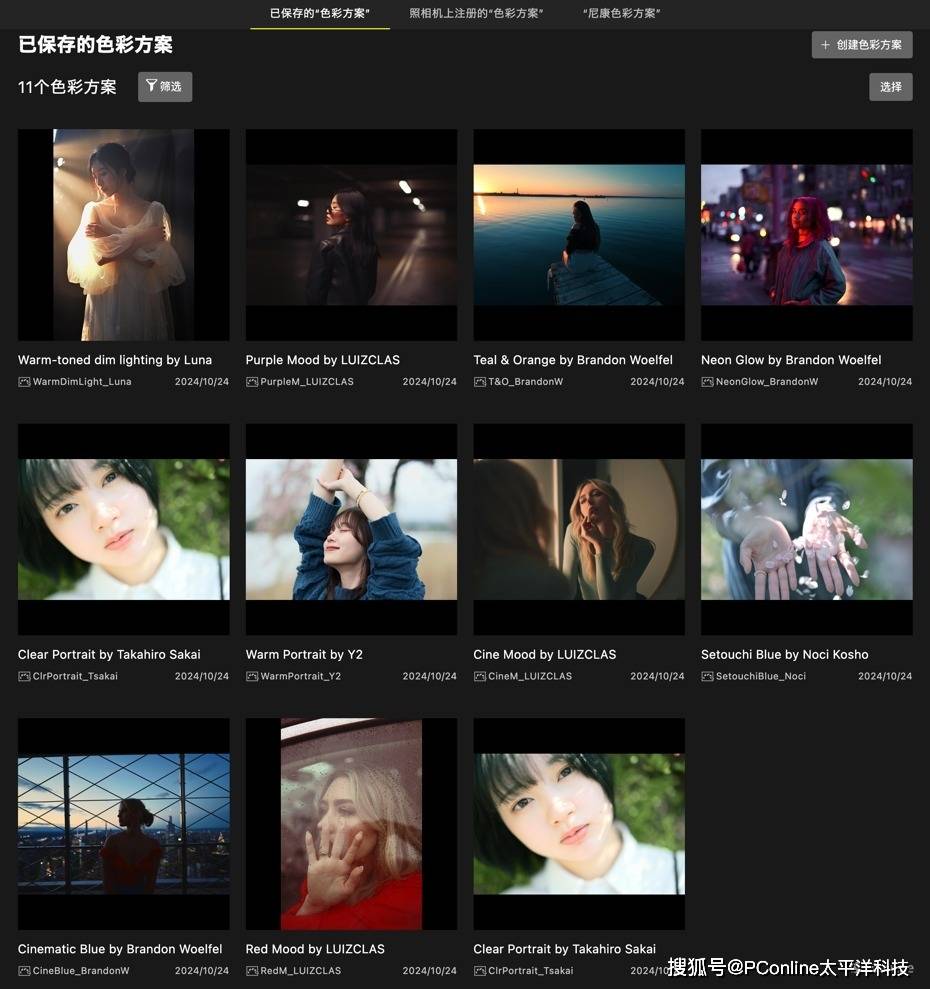Screen dimensions: 930x989
Task: Open the Warm Portrait by Y2 card
Action: point(351,529)
